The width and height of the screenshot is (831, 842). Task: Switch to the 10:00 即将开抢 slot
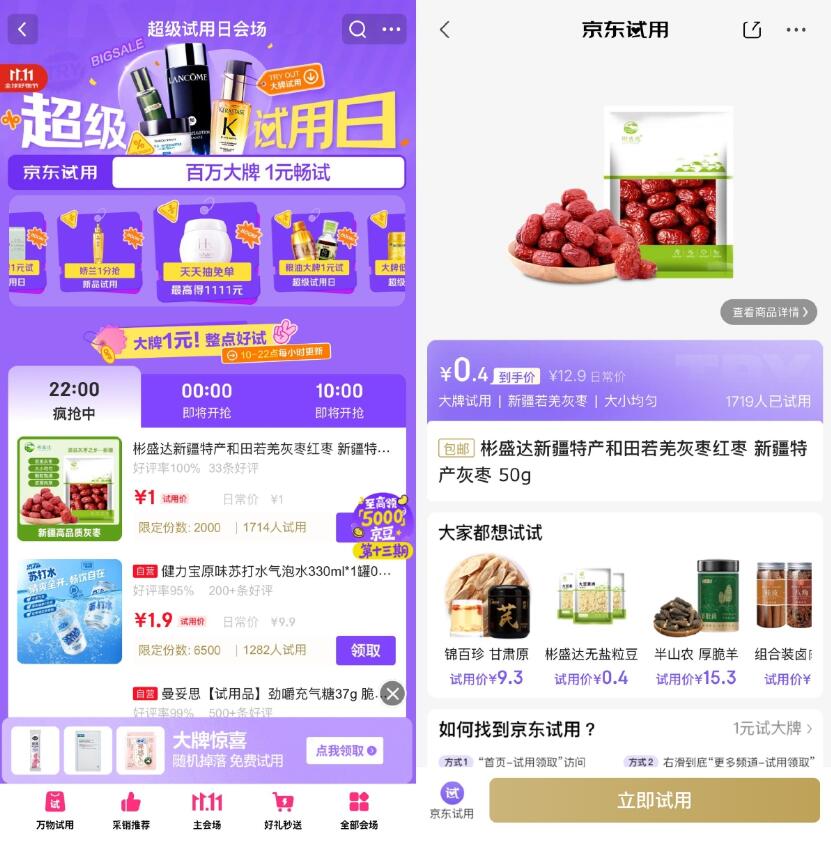[339, 399]
